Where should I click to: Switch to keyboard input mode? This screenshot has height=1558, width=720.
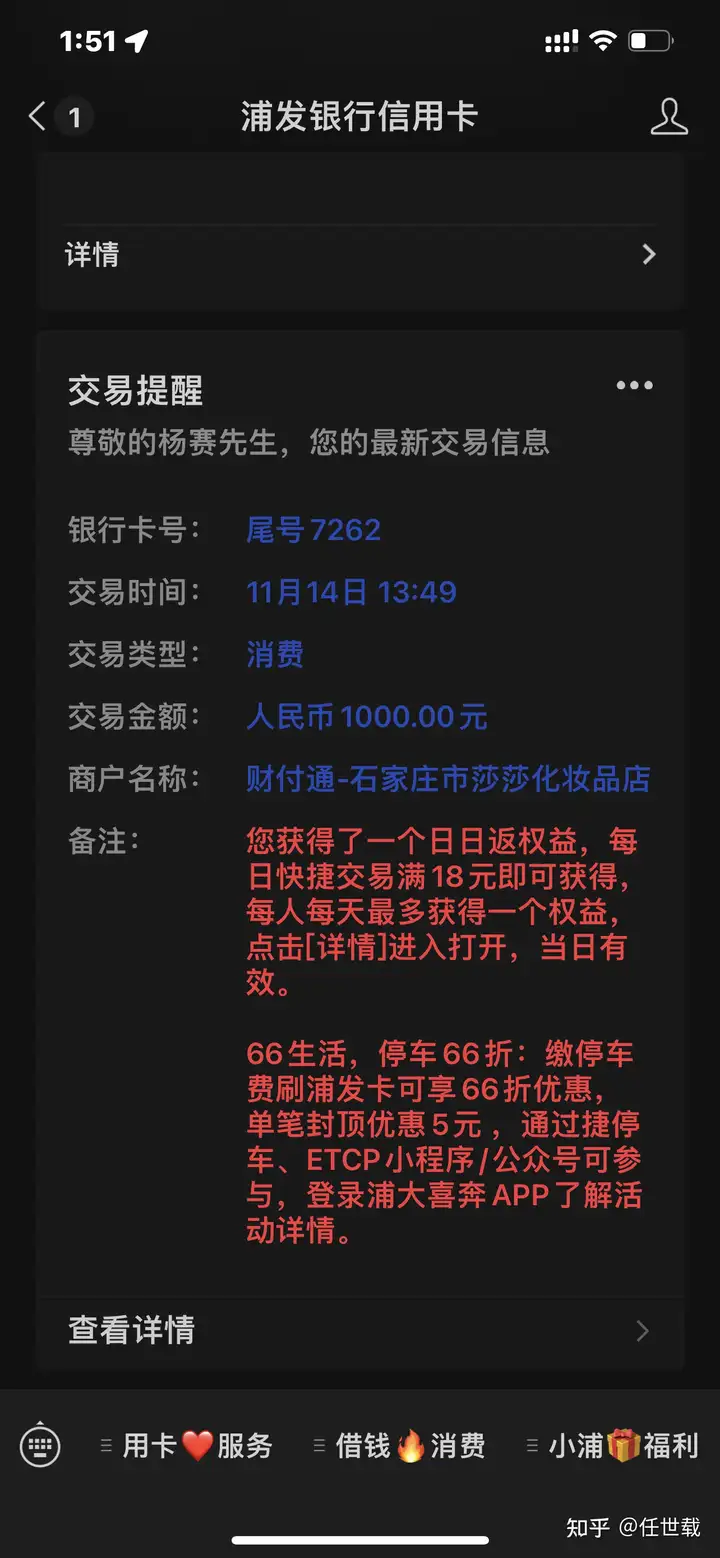[40, 1444]
